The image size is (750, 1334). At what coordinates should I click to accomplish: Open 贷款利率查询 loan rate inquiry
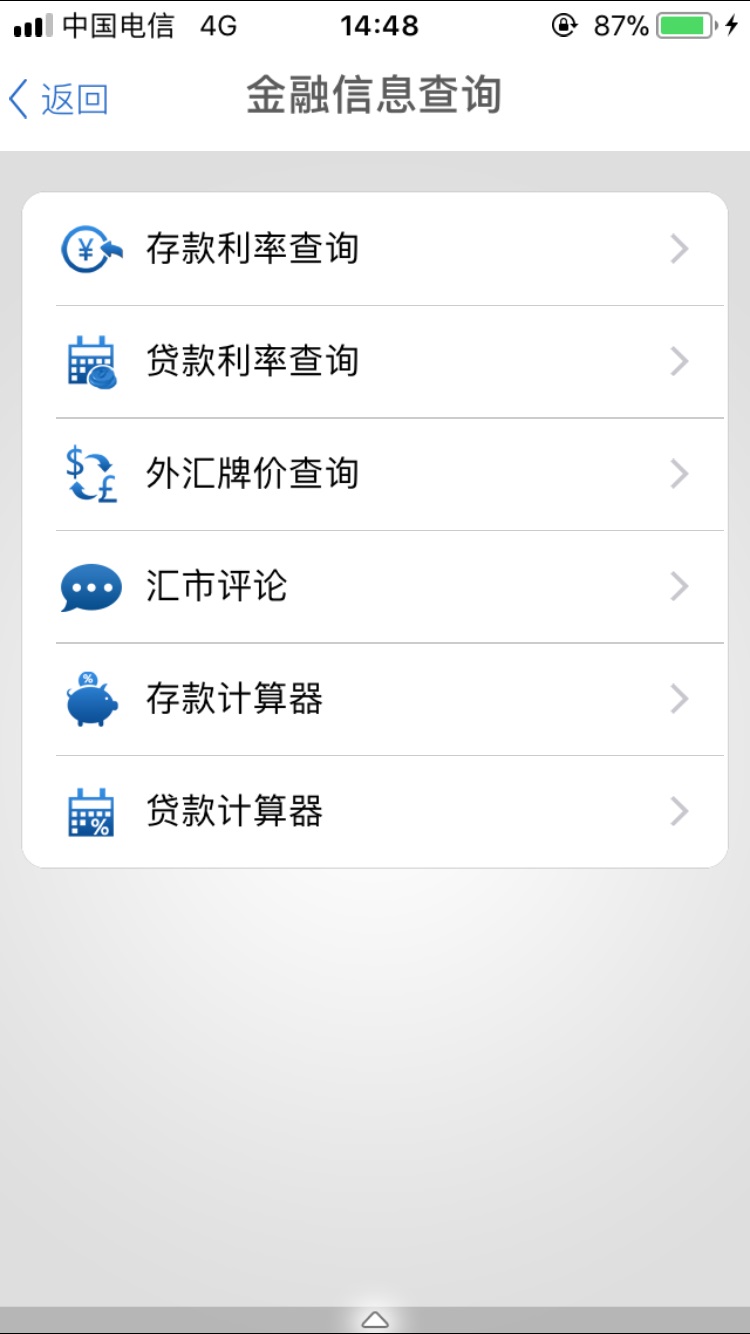pyautogui.click(x=374, y=361)
